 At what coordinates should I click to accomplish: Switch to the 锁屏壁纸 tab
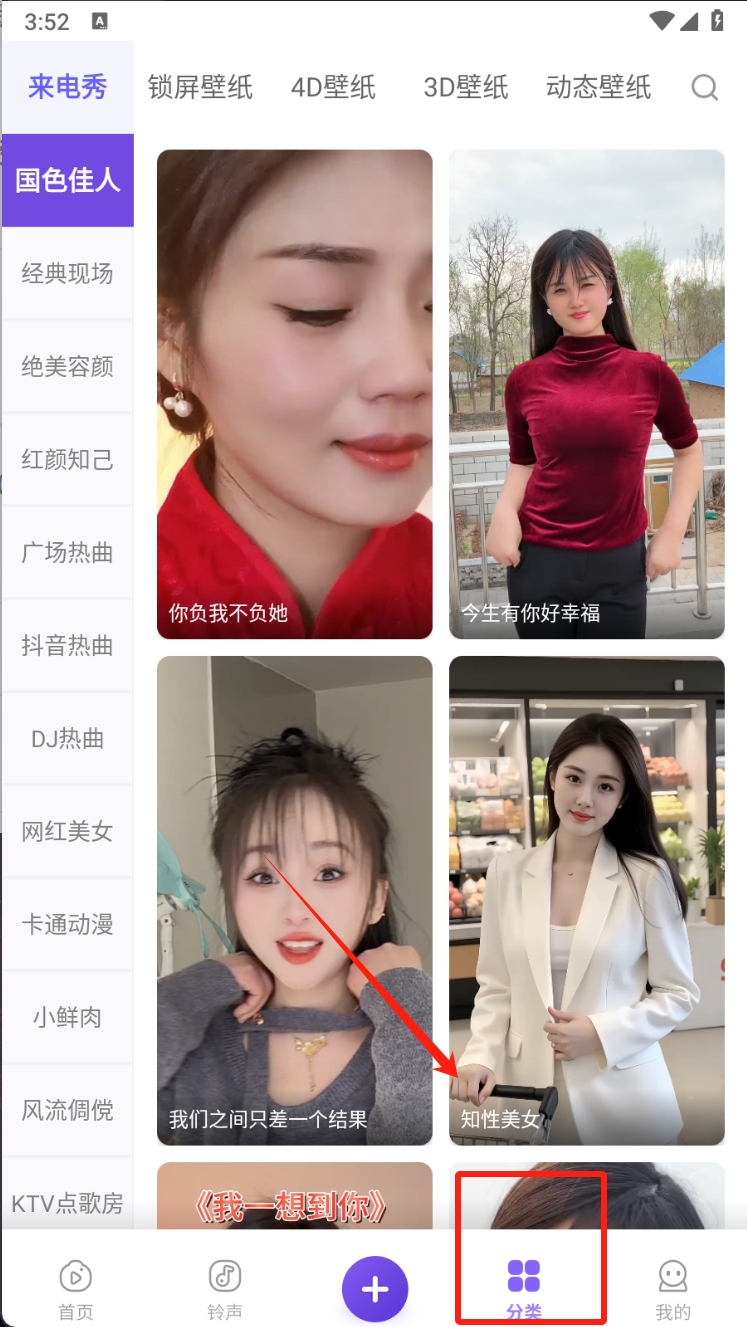tap(200, 87)
